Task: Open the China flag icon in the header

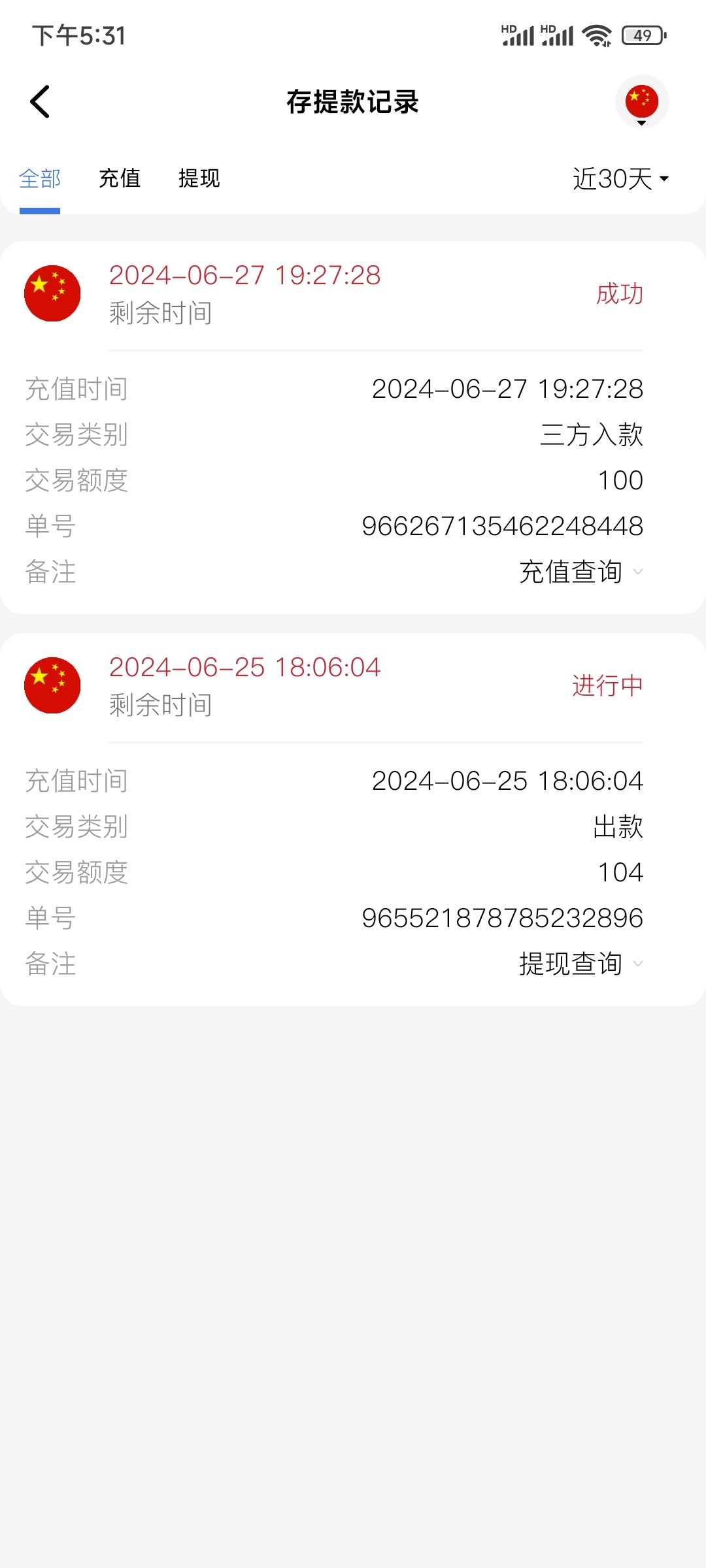Action: pos(643,102)
